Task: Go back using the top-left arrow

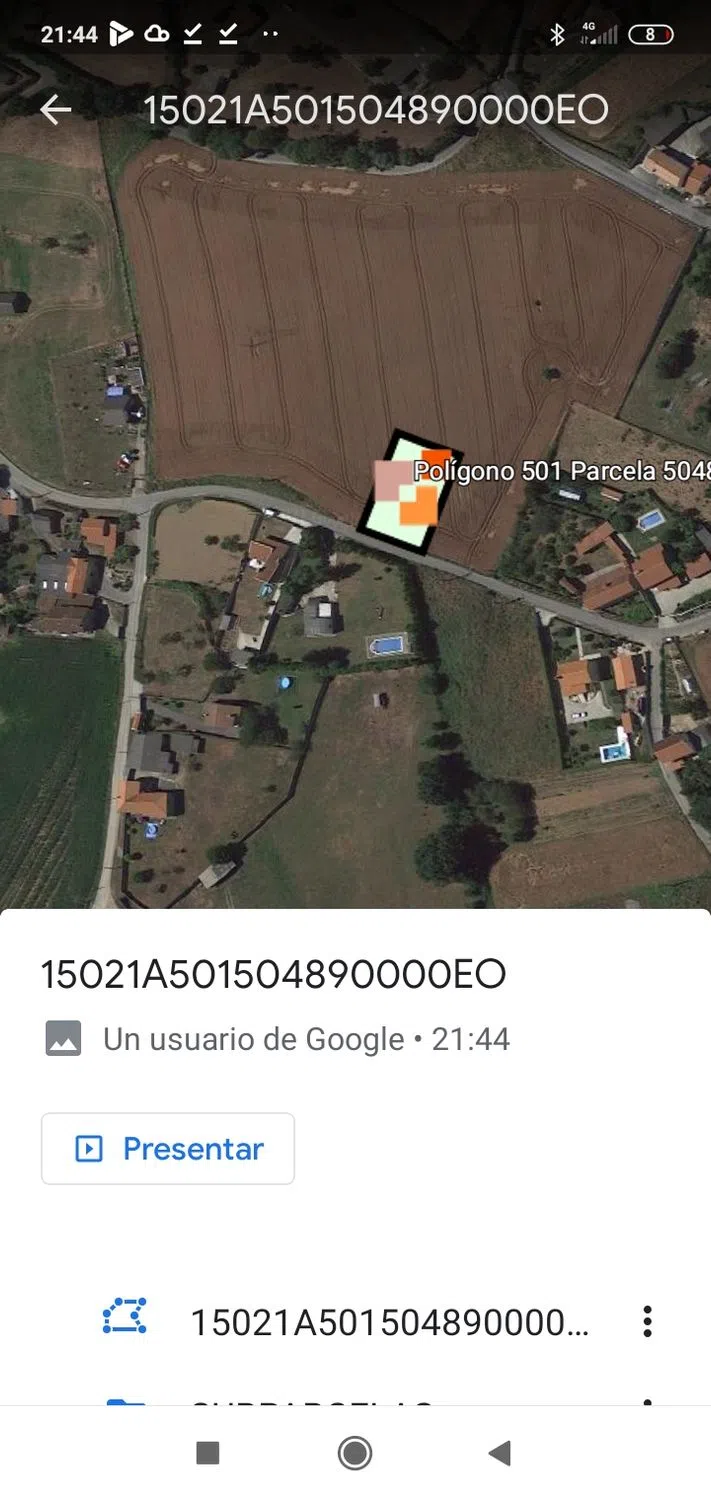Action: (x=56, y=110)
